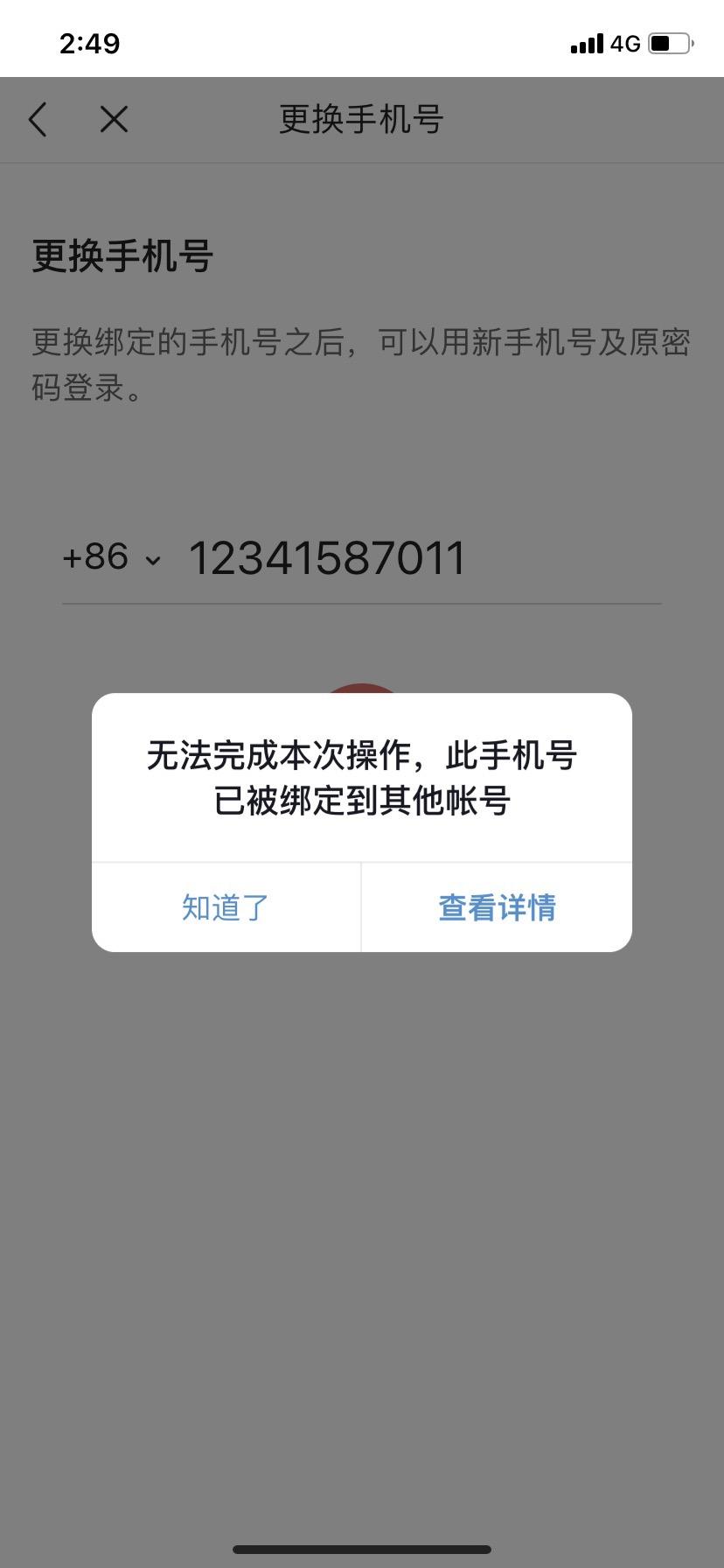Image resolution: width=724 pixels, height=1568 pixels.
Task: Tap the 4G network indicator
Action: (624, 43)
